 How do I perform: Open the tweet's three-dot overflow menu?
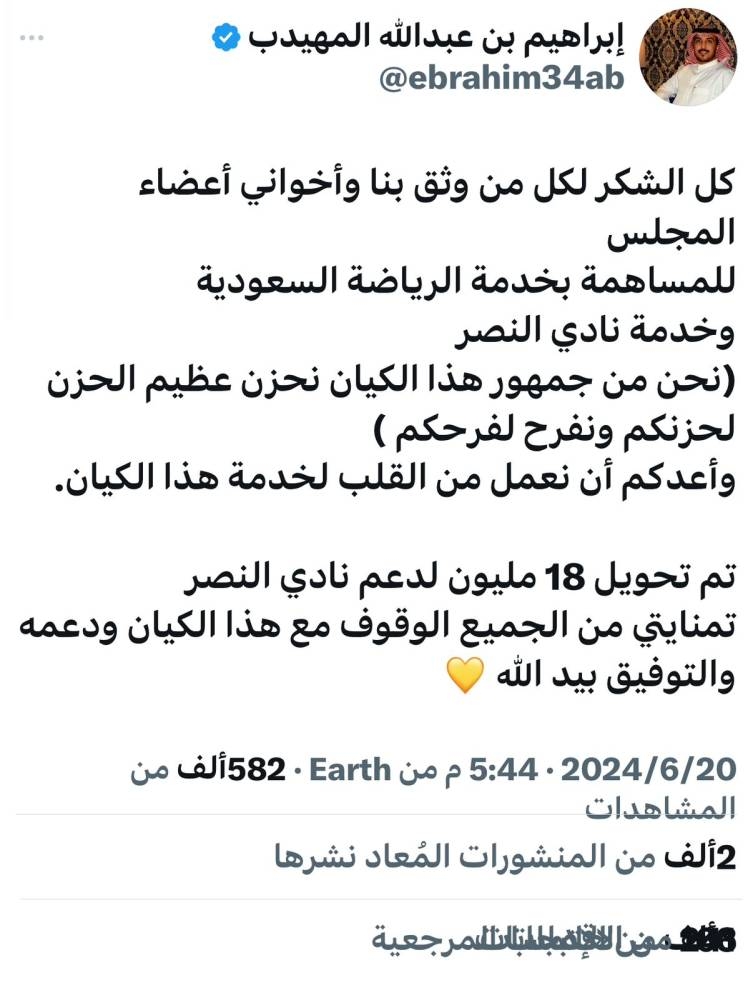click(x=33, y=37)
